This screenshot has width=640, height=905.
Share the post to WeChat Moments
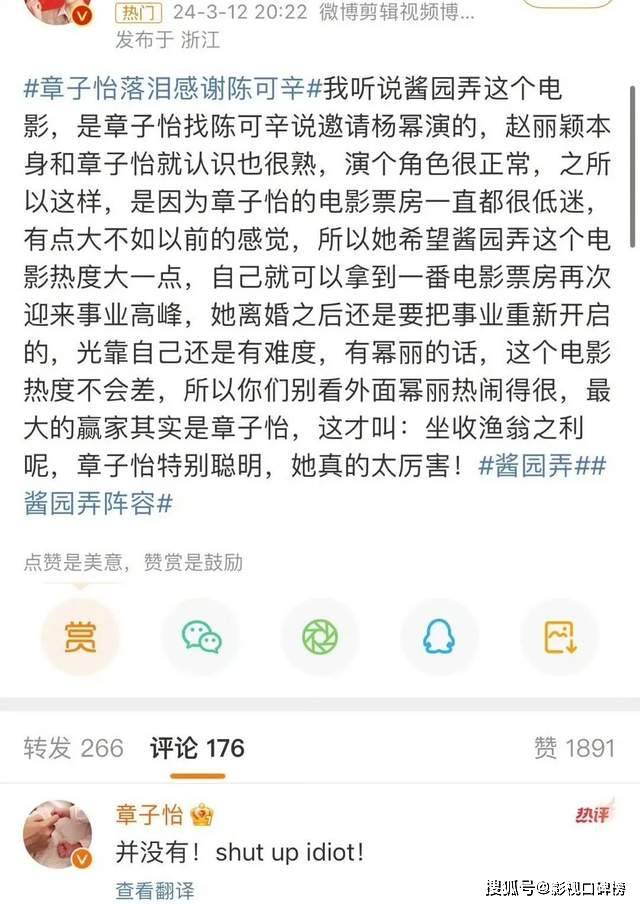click(x=320, y=637)
